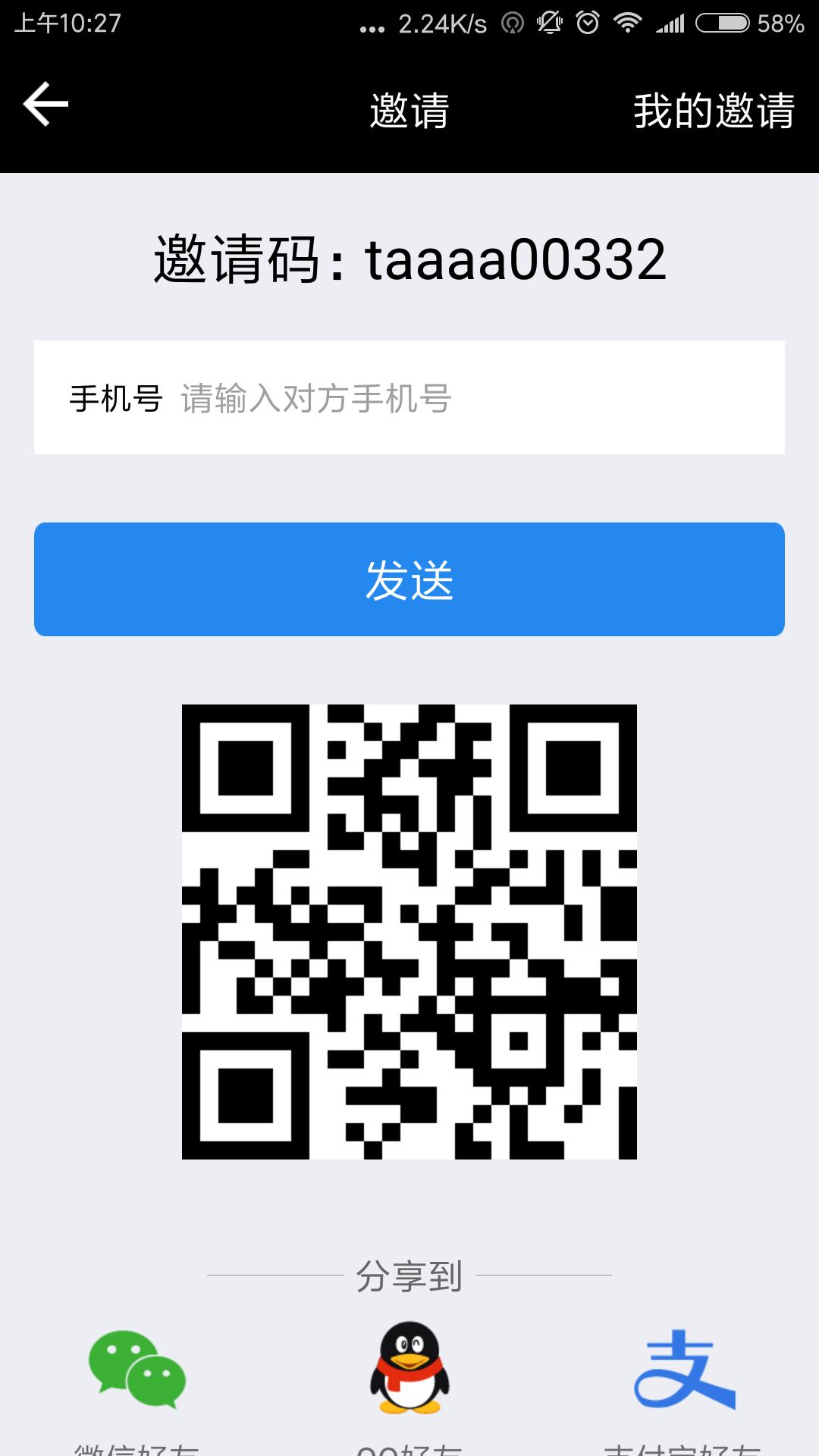
Task: Select the 邀请 title in the header
Action: click(409, 111)
